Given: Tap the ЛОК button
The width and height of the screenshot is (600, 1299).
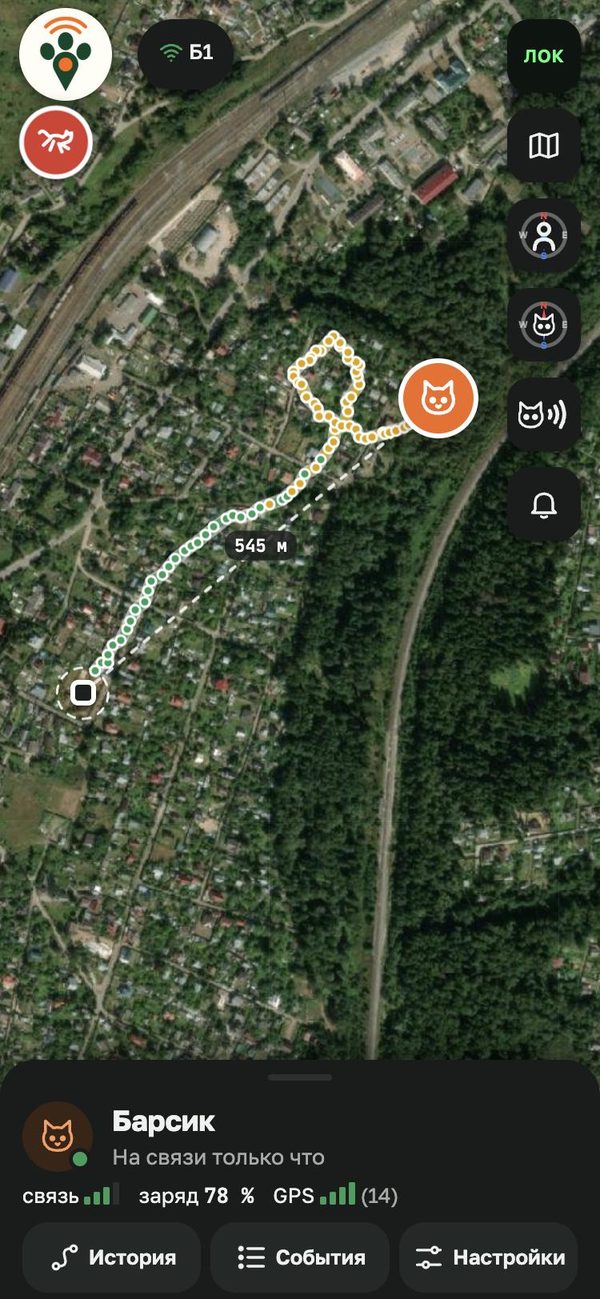Looking at the screenshot, I should click(x=543, y=56).
